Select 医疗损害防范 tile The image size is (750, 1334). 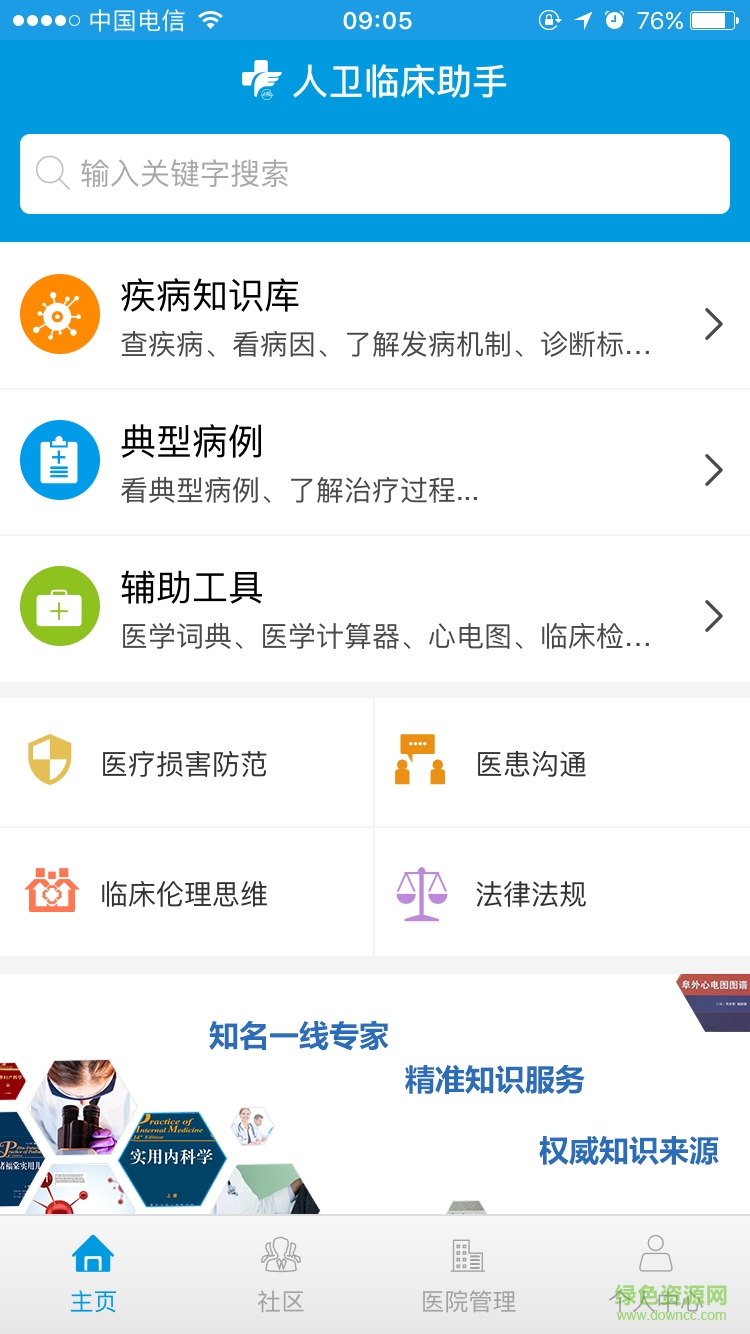186,763
